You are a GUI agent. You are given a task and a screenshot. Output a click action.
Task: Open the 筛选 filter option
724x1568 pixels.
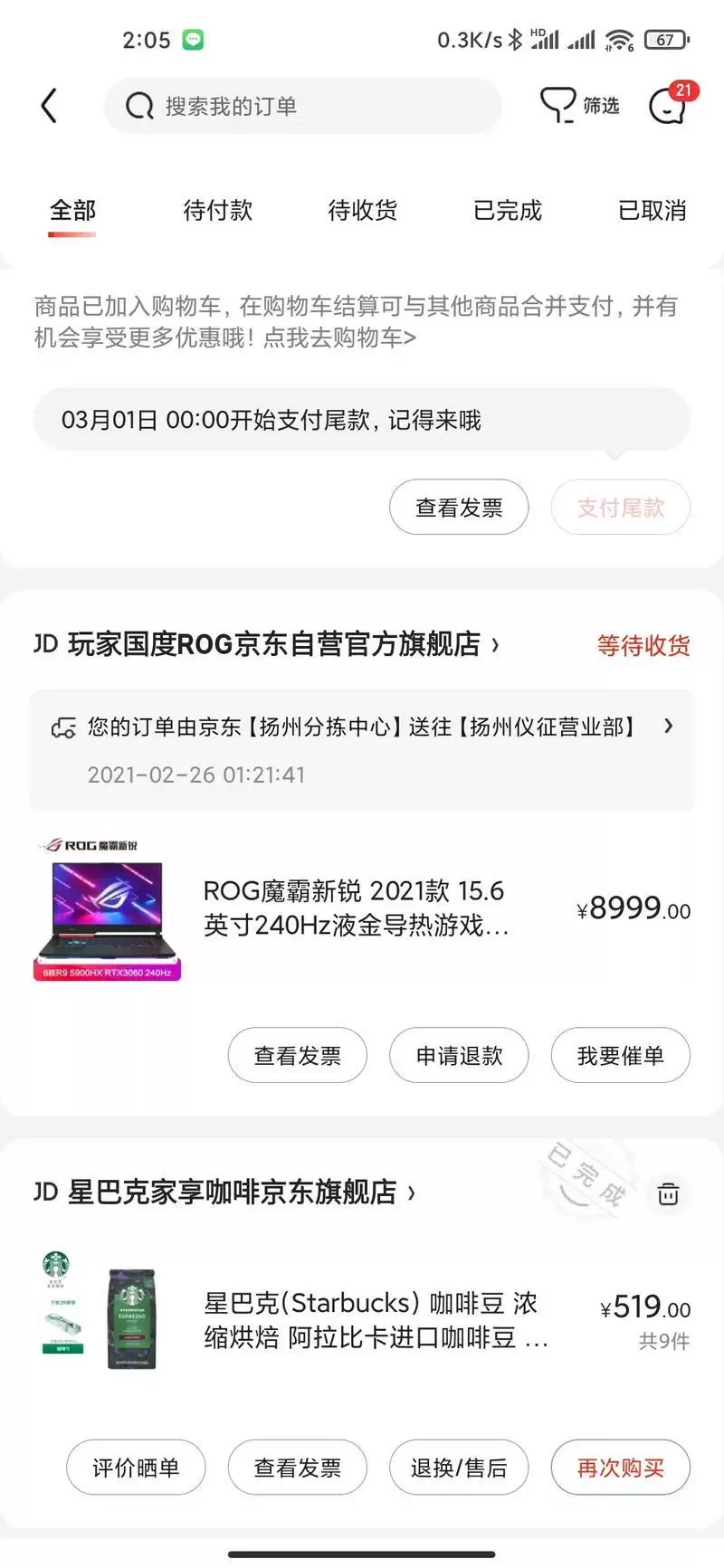[x=580, y=106]
